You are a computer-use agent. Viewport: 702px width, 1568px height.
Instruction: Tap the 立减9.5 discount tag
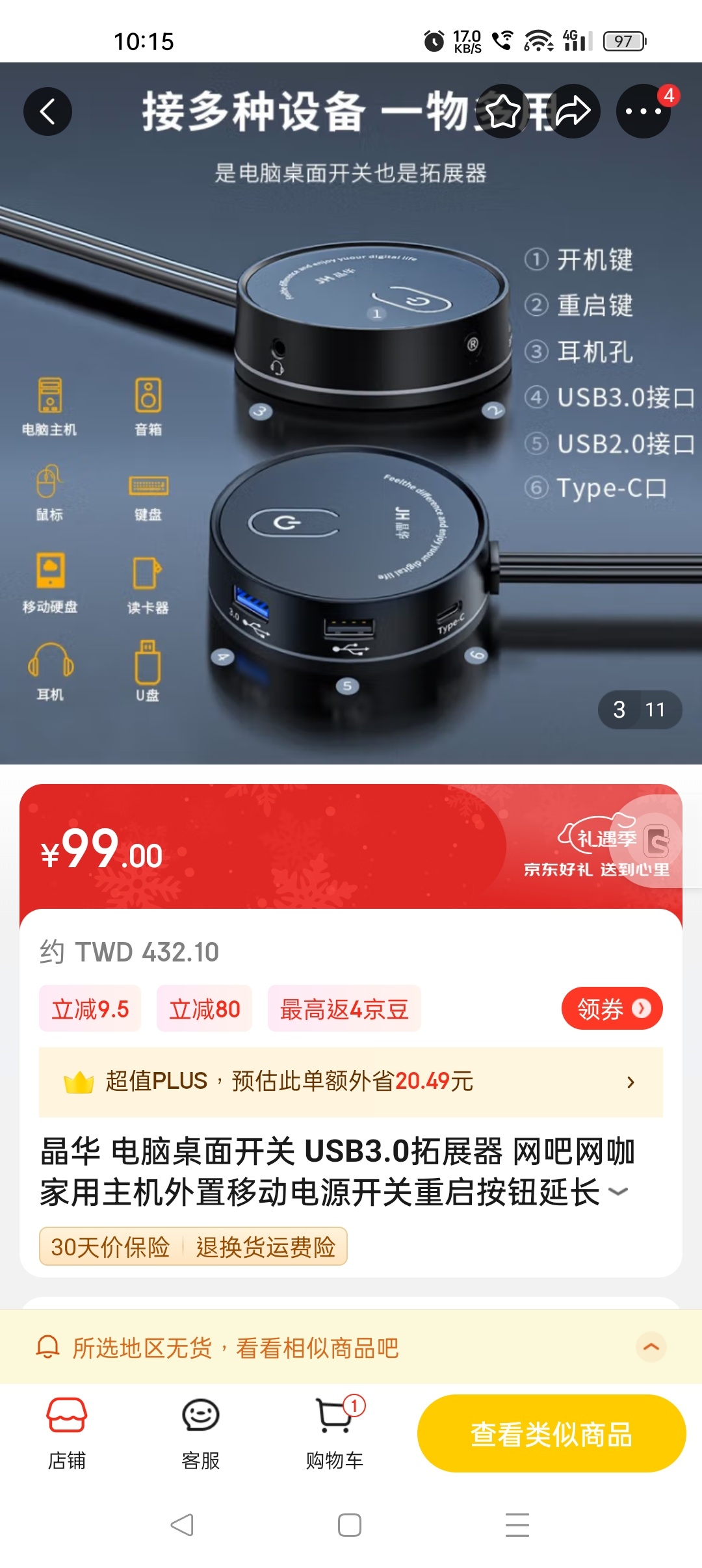(90, 1009)
